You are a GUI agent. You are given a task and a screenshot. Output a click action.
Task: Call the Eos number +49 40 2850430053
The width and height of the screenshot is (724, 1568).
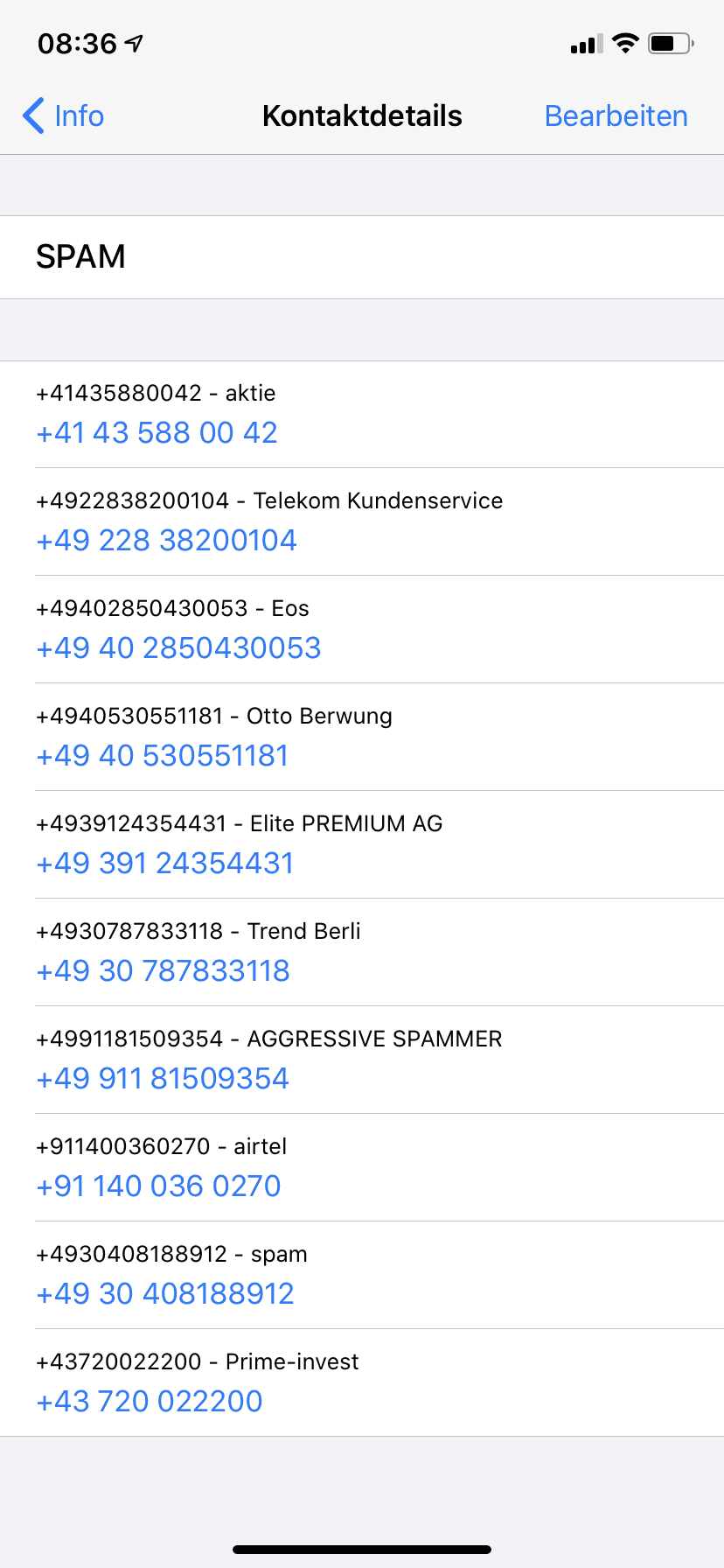tap(178, 647)
